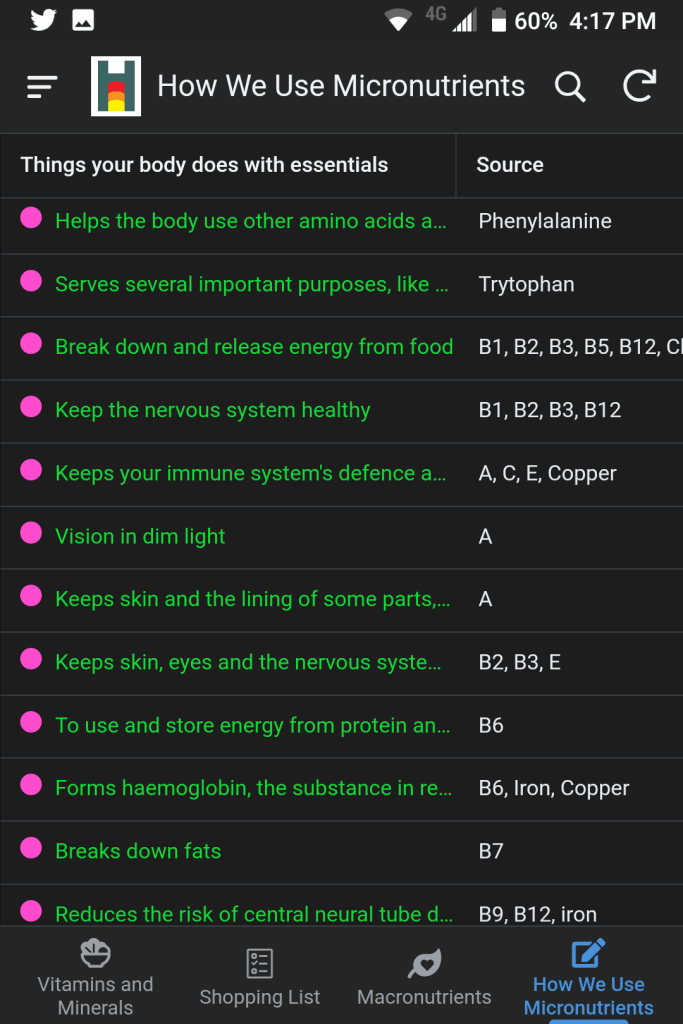
Task: View "Vision in dim light" details
Action: [140, 536]
